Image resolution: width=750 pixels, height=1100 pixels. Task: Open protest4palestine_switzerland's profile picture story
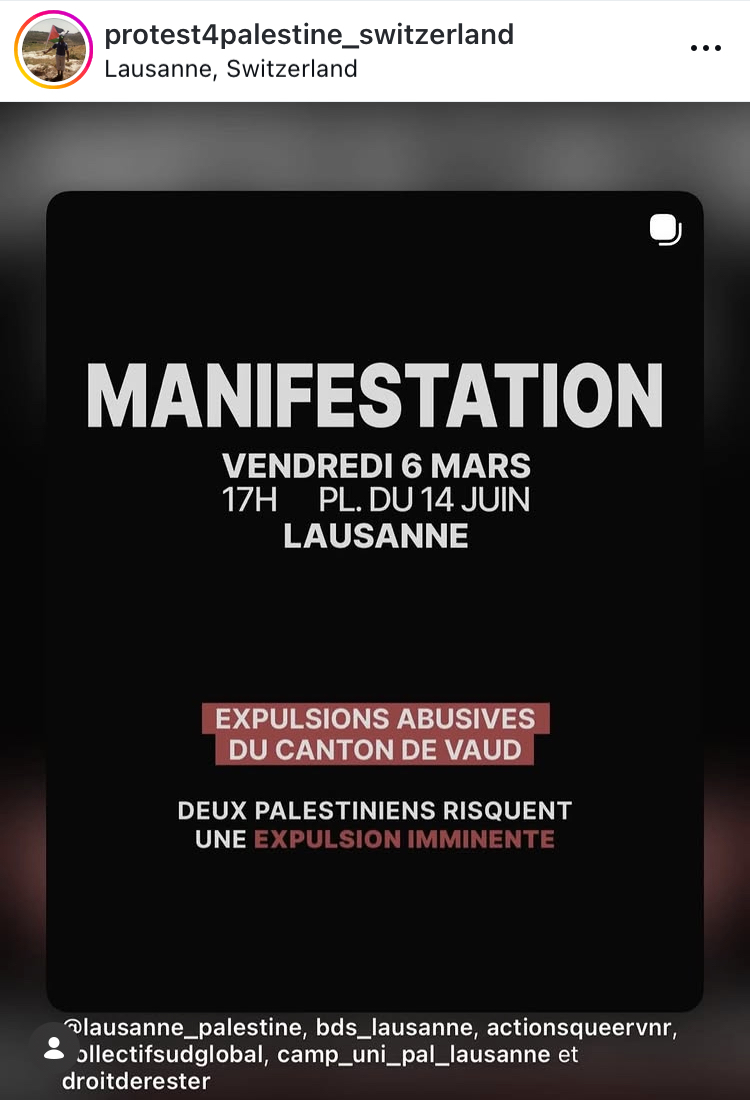click(53, 50)
